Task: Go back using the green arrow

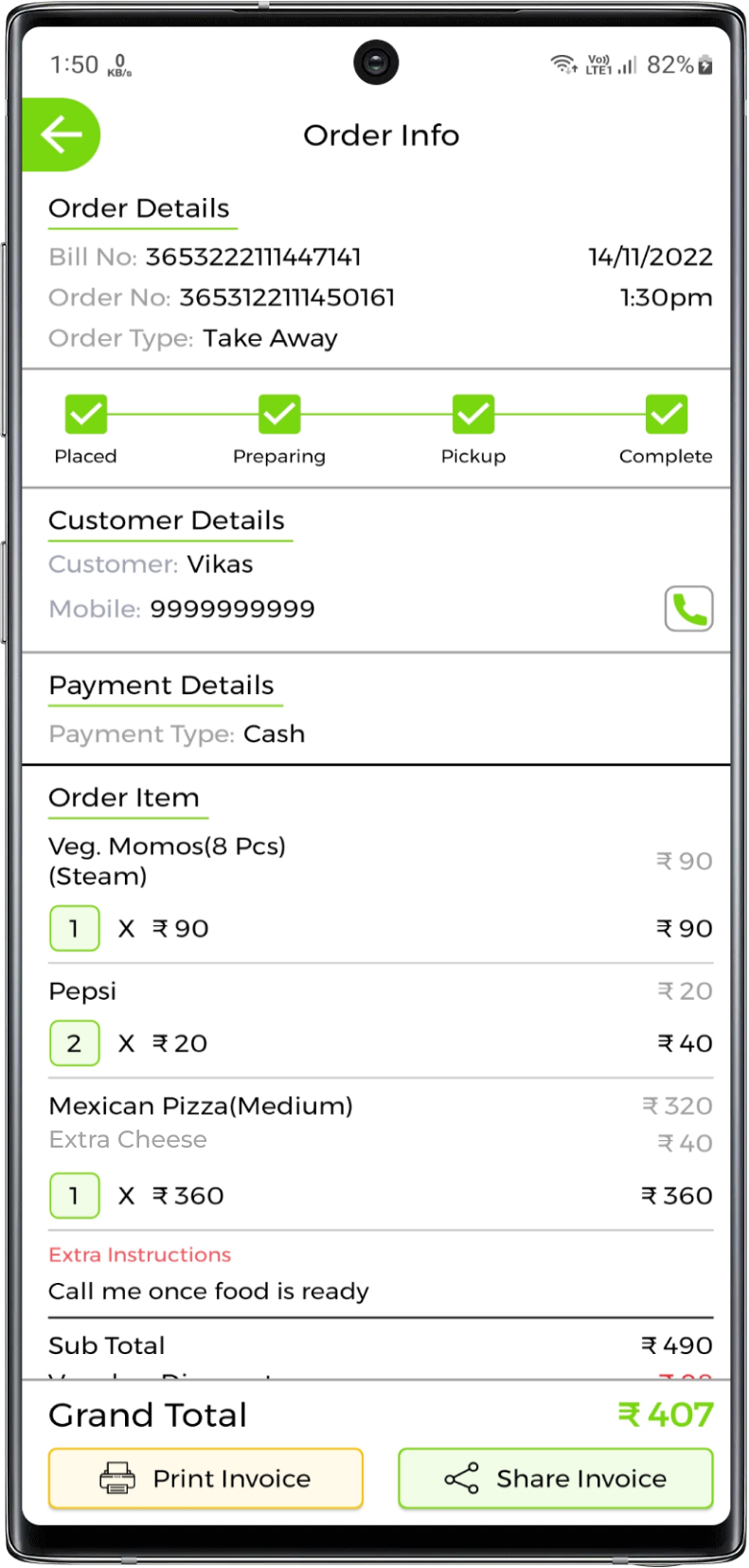Action: pyautogui.click(x=61, y=135)
